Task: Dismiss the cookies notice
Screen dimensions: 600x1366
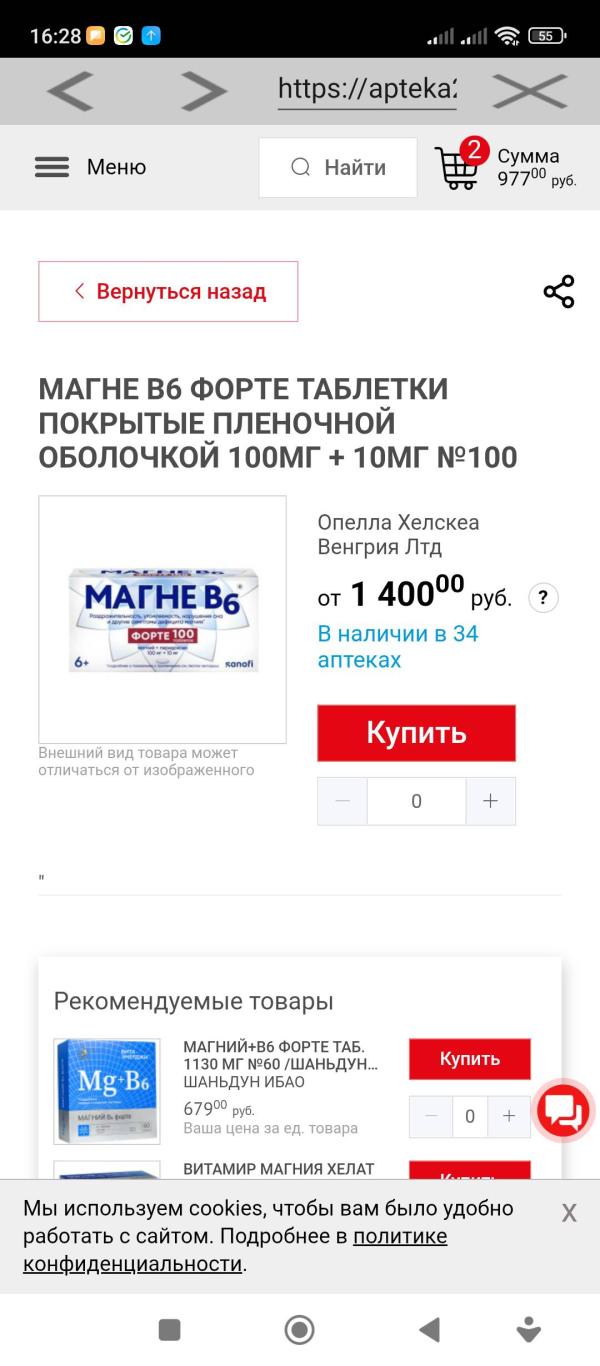Action: pos(569,1214)
